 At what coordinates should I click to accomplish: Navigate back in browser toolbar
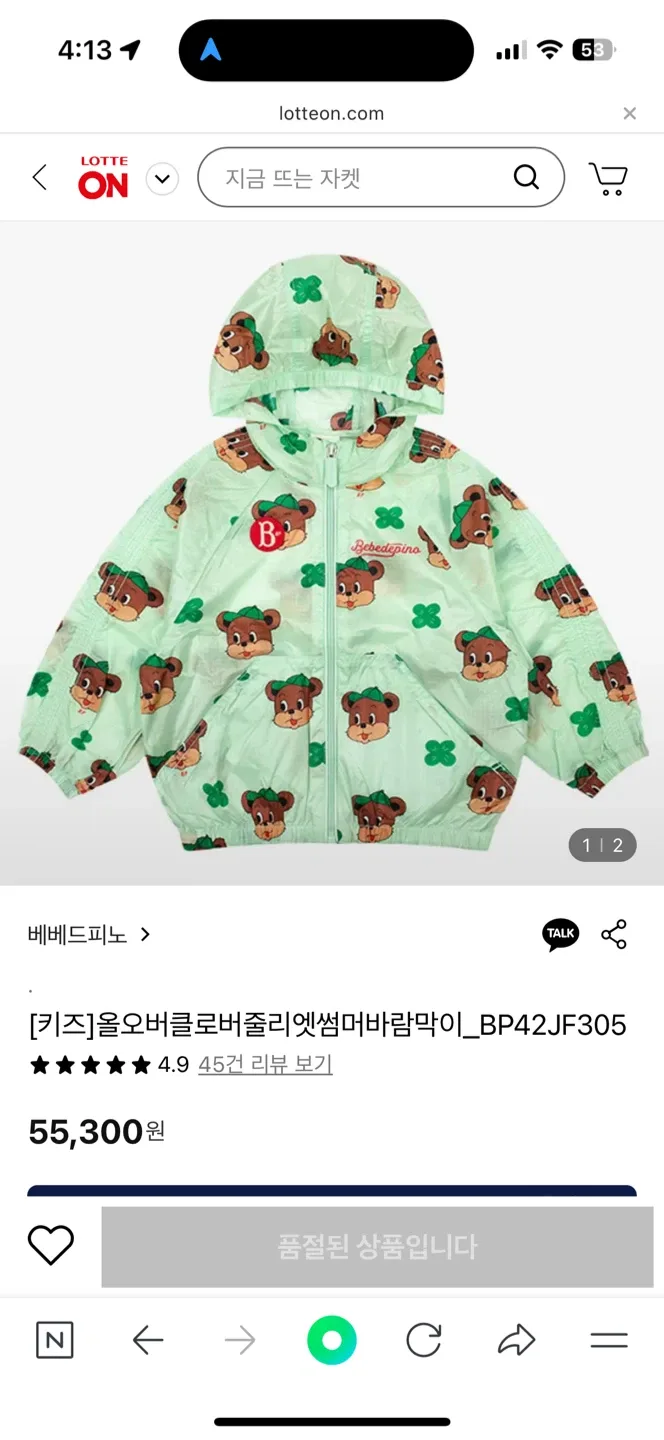[148, 1340]
